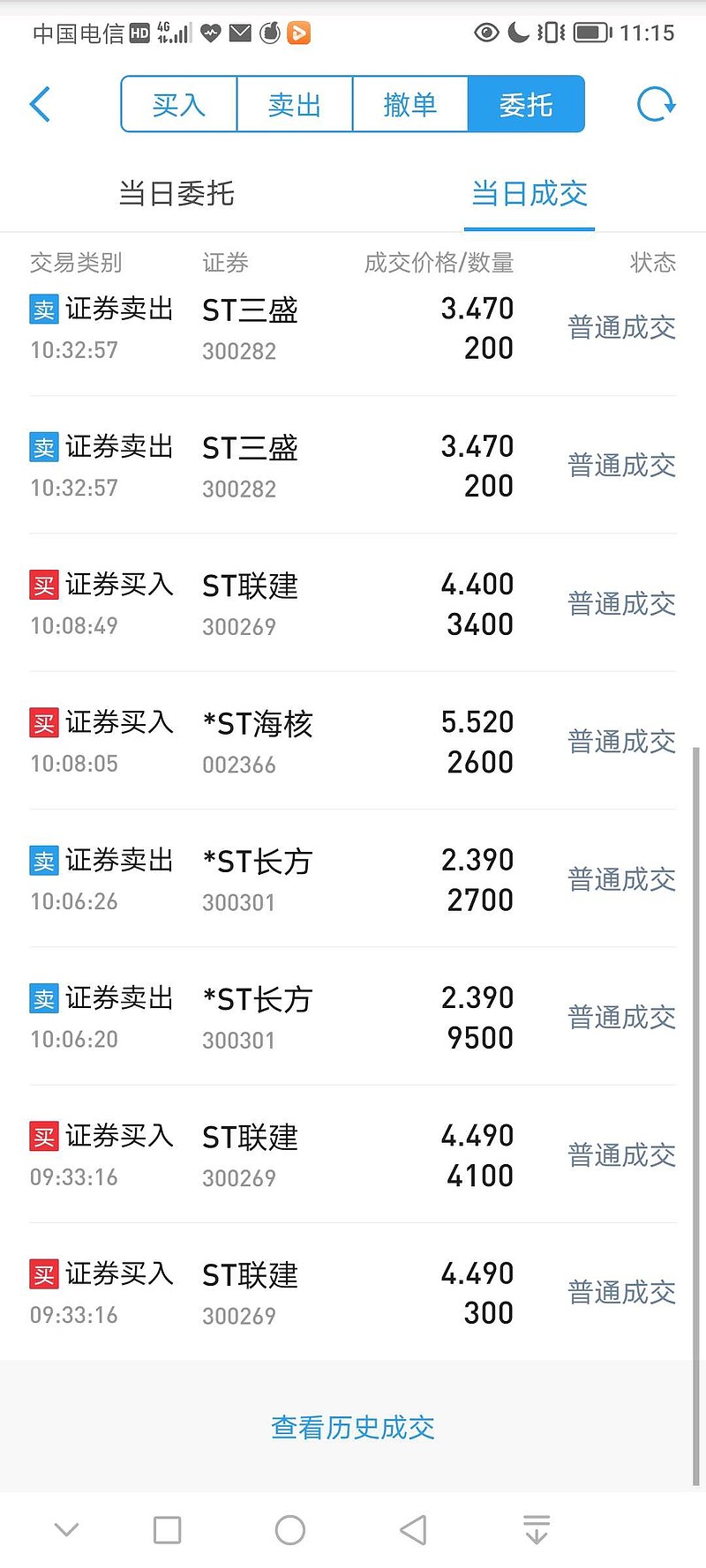
Task: Refresh the trade list
Action: pos(656,104)
